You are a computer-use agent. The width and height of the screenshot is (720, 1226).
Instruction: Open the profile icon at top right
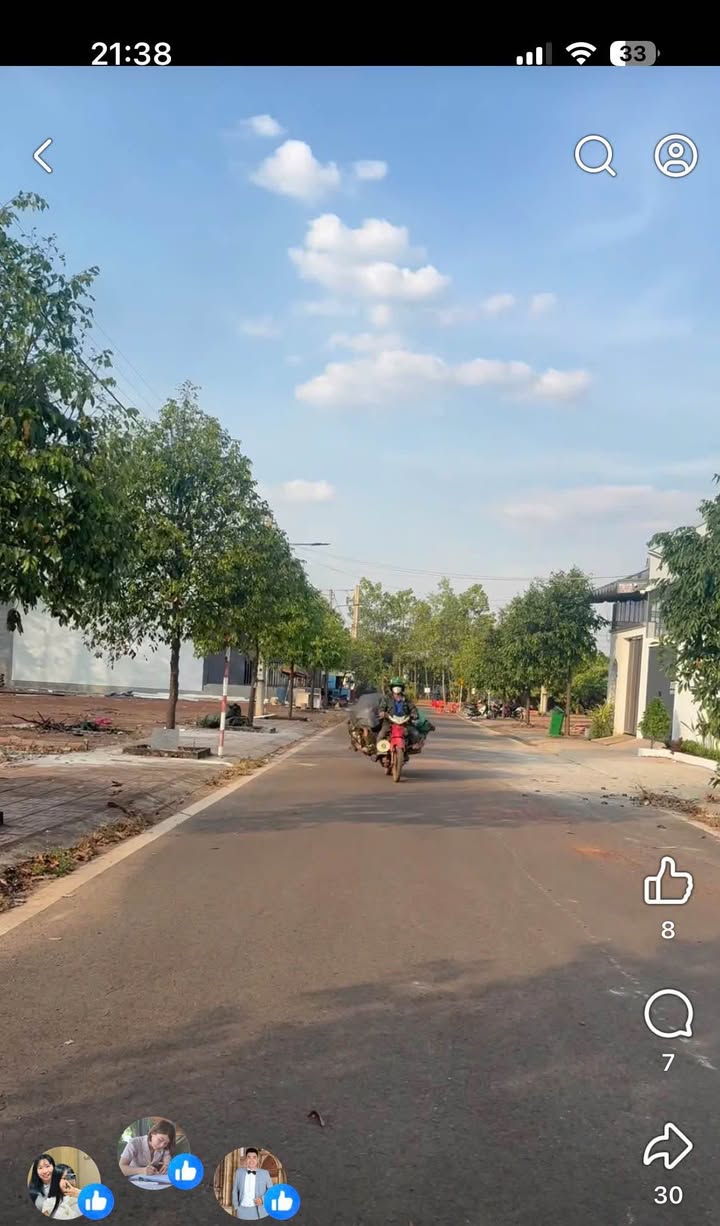click(676, 156)
